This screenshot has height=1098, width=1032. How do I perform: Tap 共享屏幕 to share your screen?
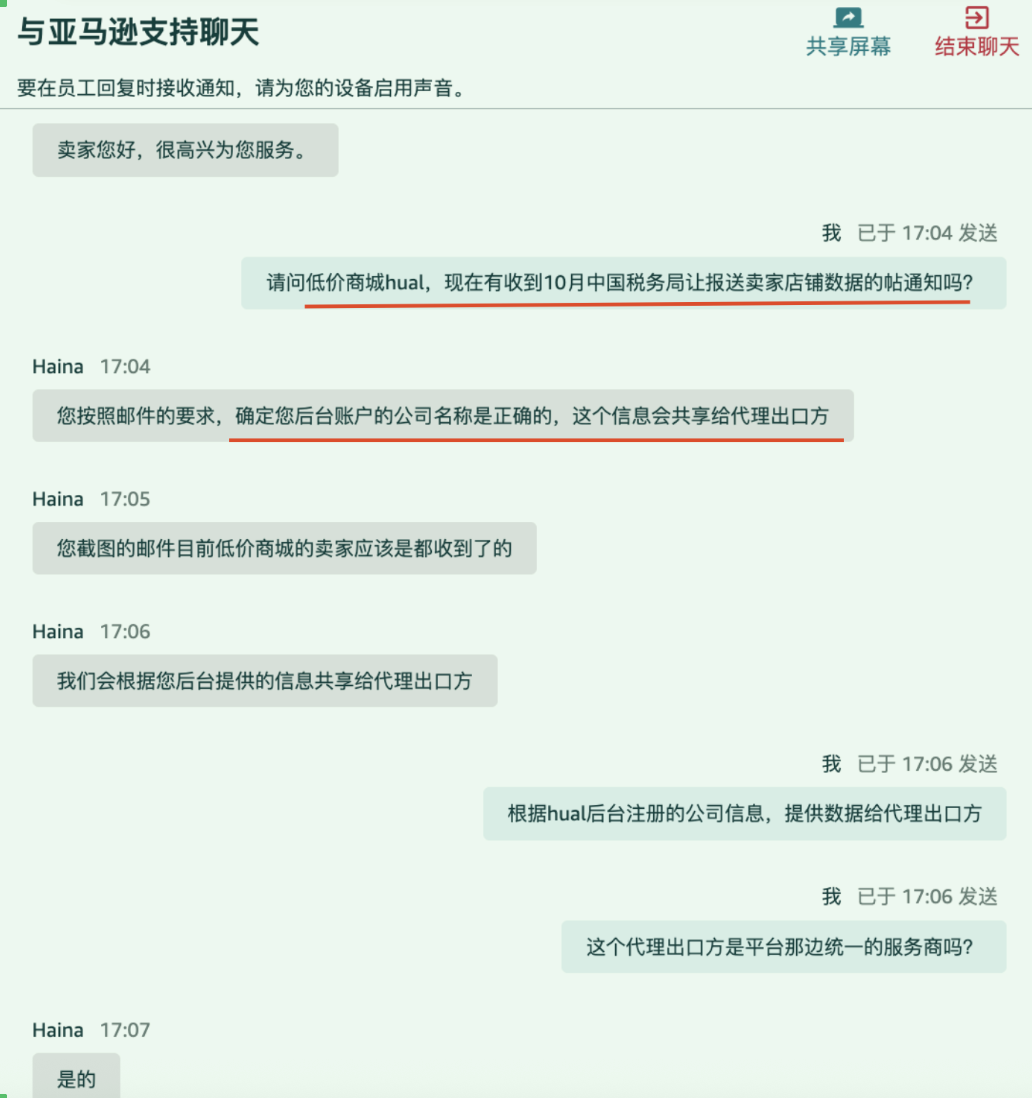coord(848,32)
